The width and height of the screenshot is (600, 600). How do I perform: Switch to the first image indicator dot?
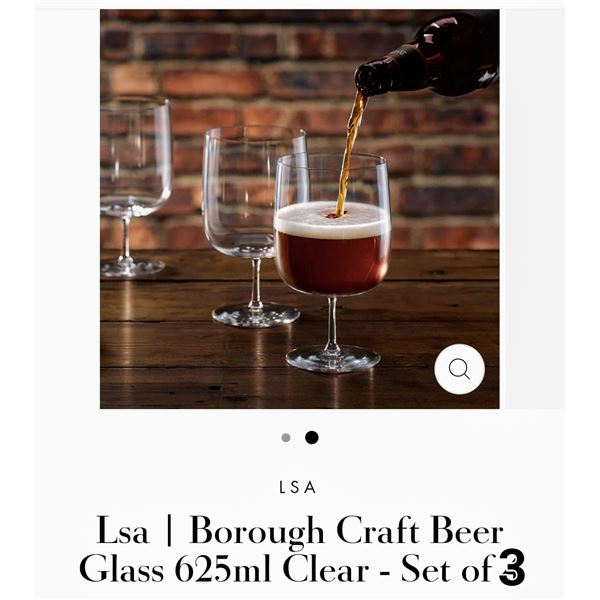pyautogui.click(x=286, y=437)
